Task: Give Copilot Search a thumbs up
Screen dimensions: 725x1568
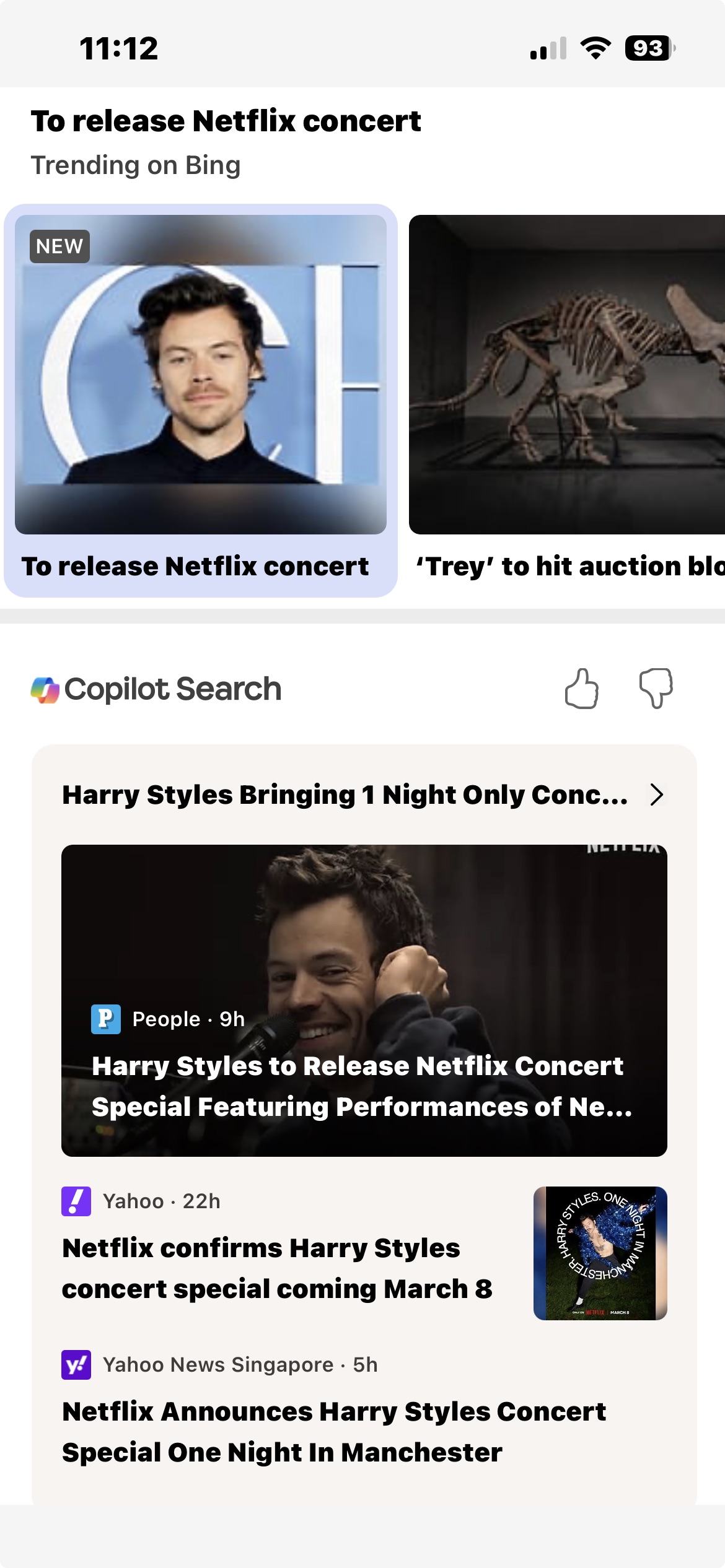Action: tap(581, 689)
